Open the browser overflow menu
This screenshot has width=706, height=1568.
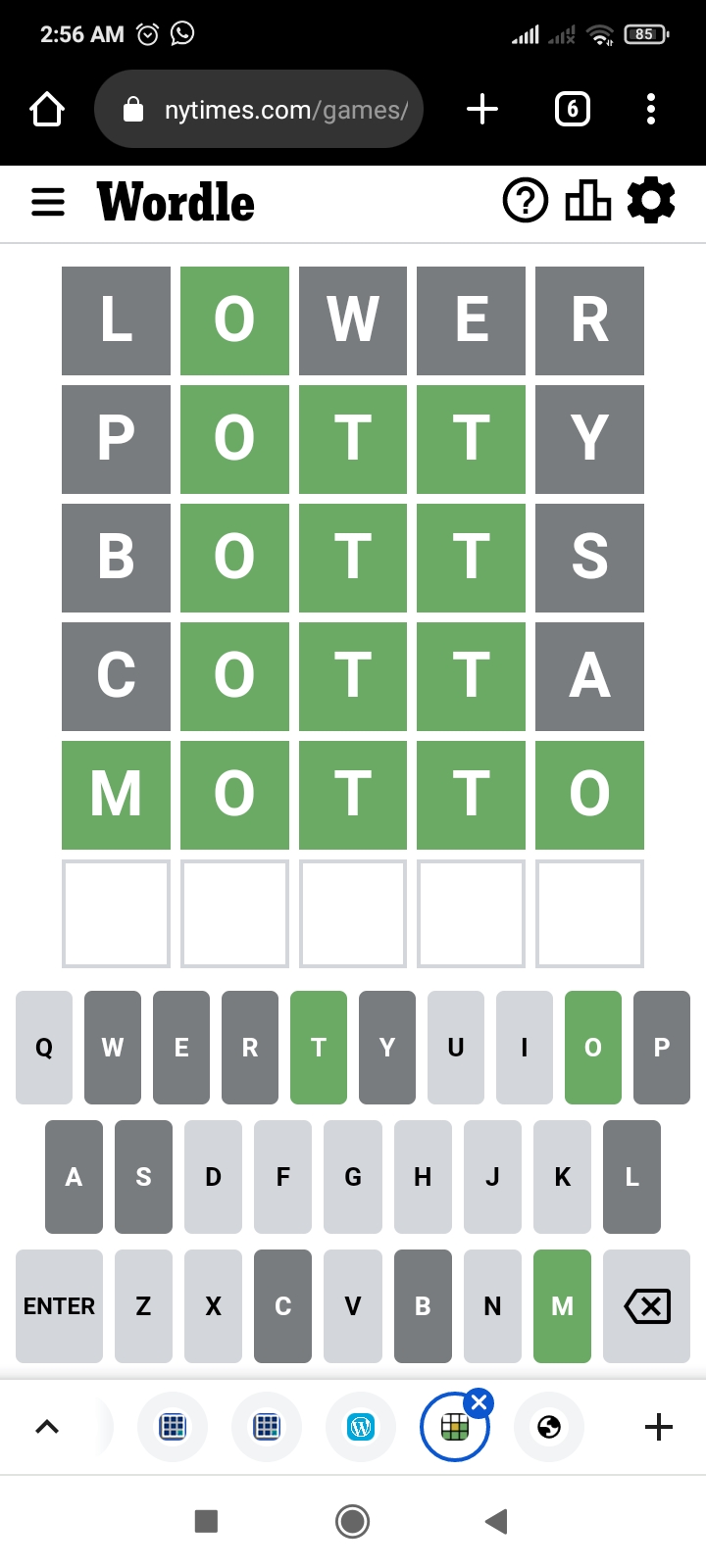(651, 109)
